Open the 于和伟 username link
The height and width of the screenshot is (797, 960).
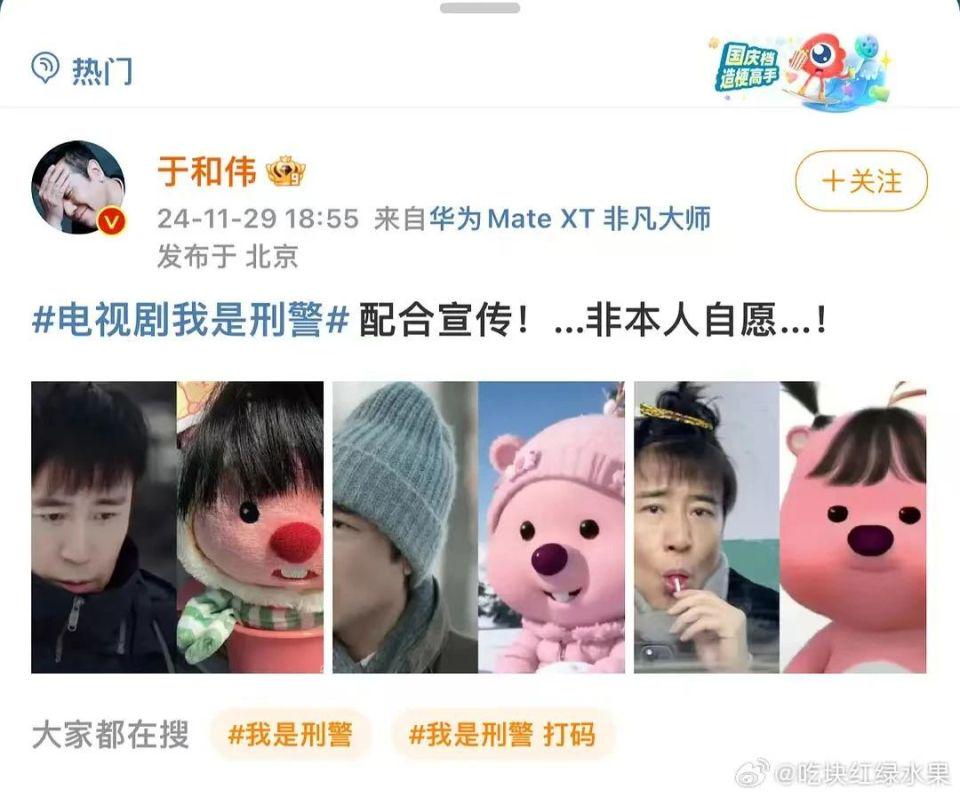(206, 172)
